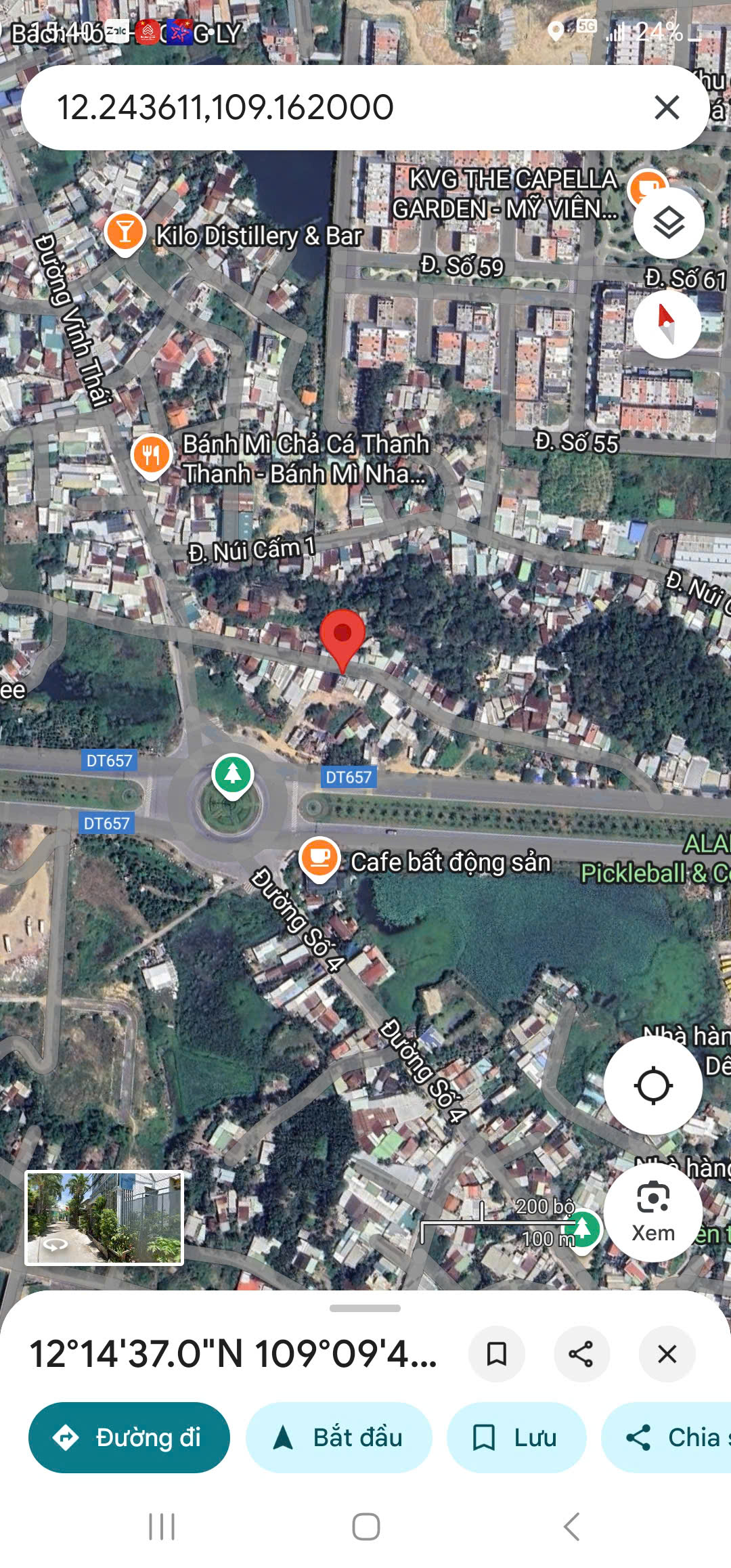Save place with the bookmark icon
The height and width of the screenshot is (1568, 731).
[497, 1354]
